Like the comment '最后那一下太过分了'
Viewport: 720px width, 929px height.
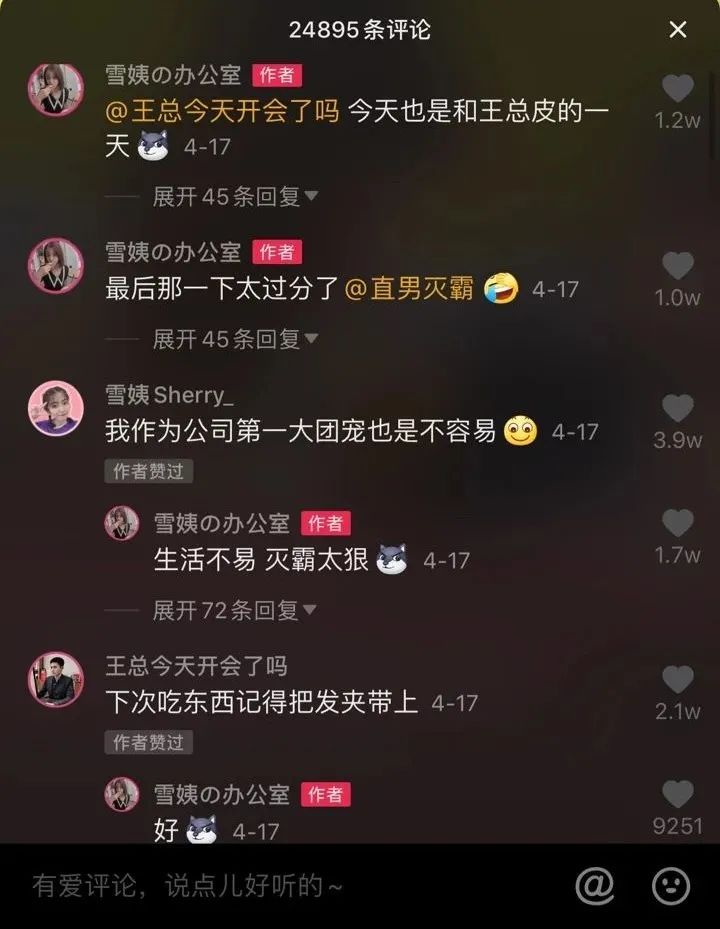tap(678, 266)
